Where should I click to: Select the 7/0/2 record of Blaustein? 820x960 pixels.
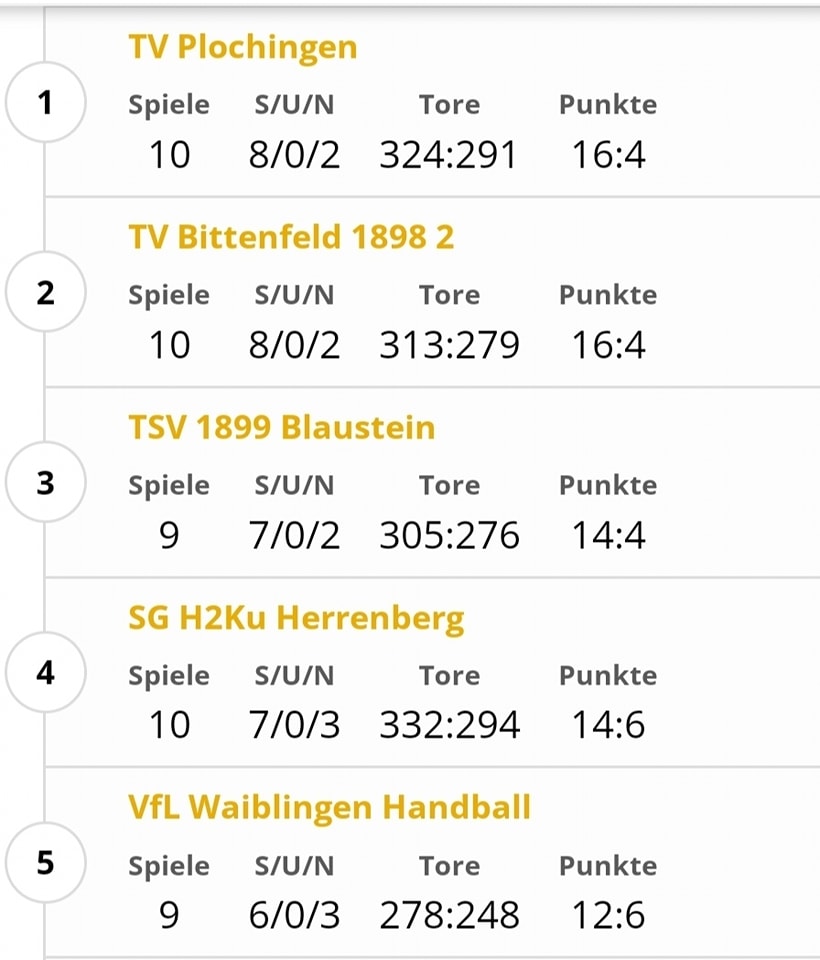[293, 535]
